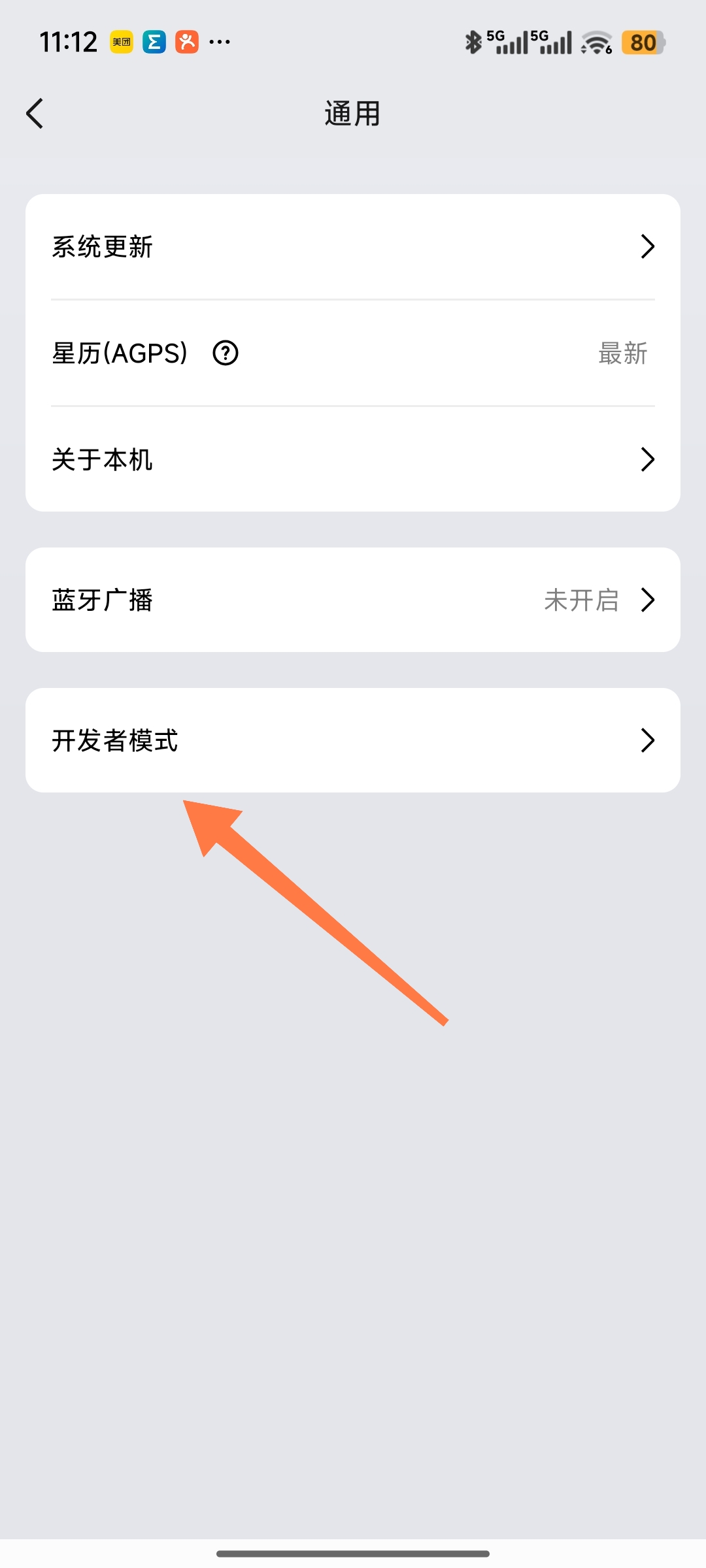Tap the Bluetooth status icon
This screenshot has width=706, height=1568.
[473, 41]
